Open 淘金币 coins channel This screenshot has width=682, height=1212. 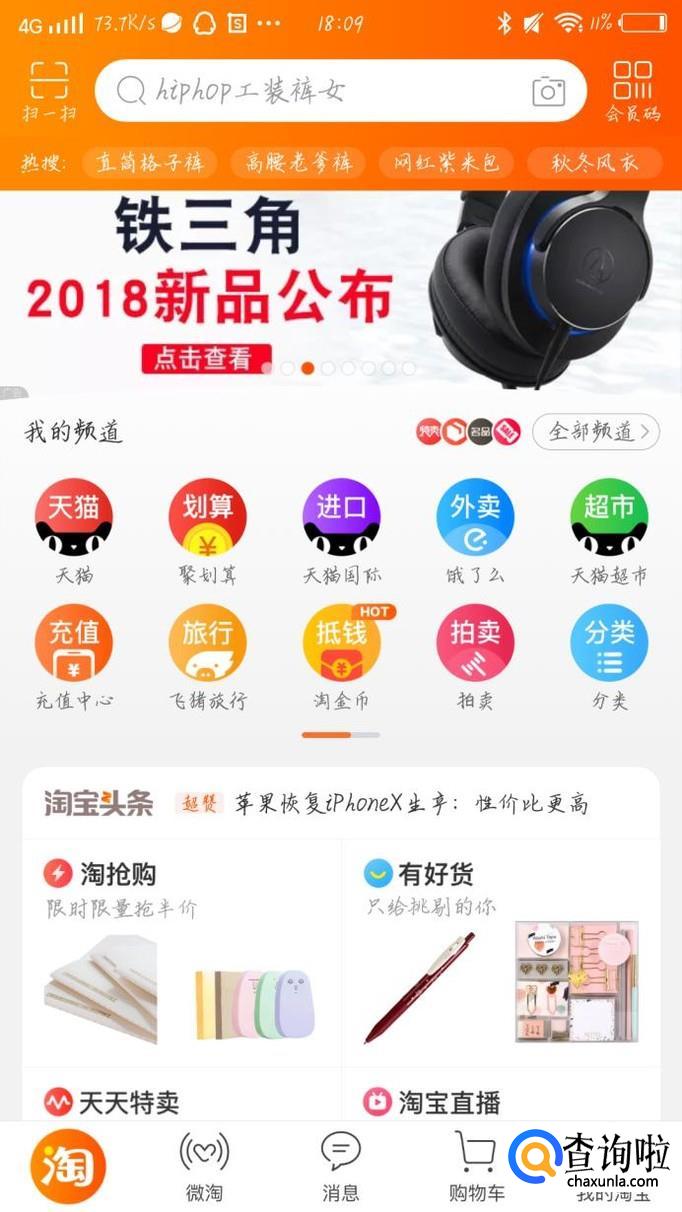coord(342,657)
